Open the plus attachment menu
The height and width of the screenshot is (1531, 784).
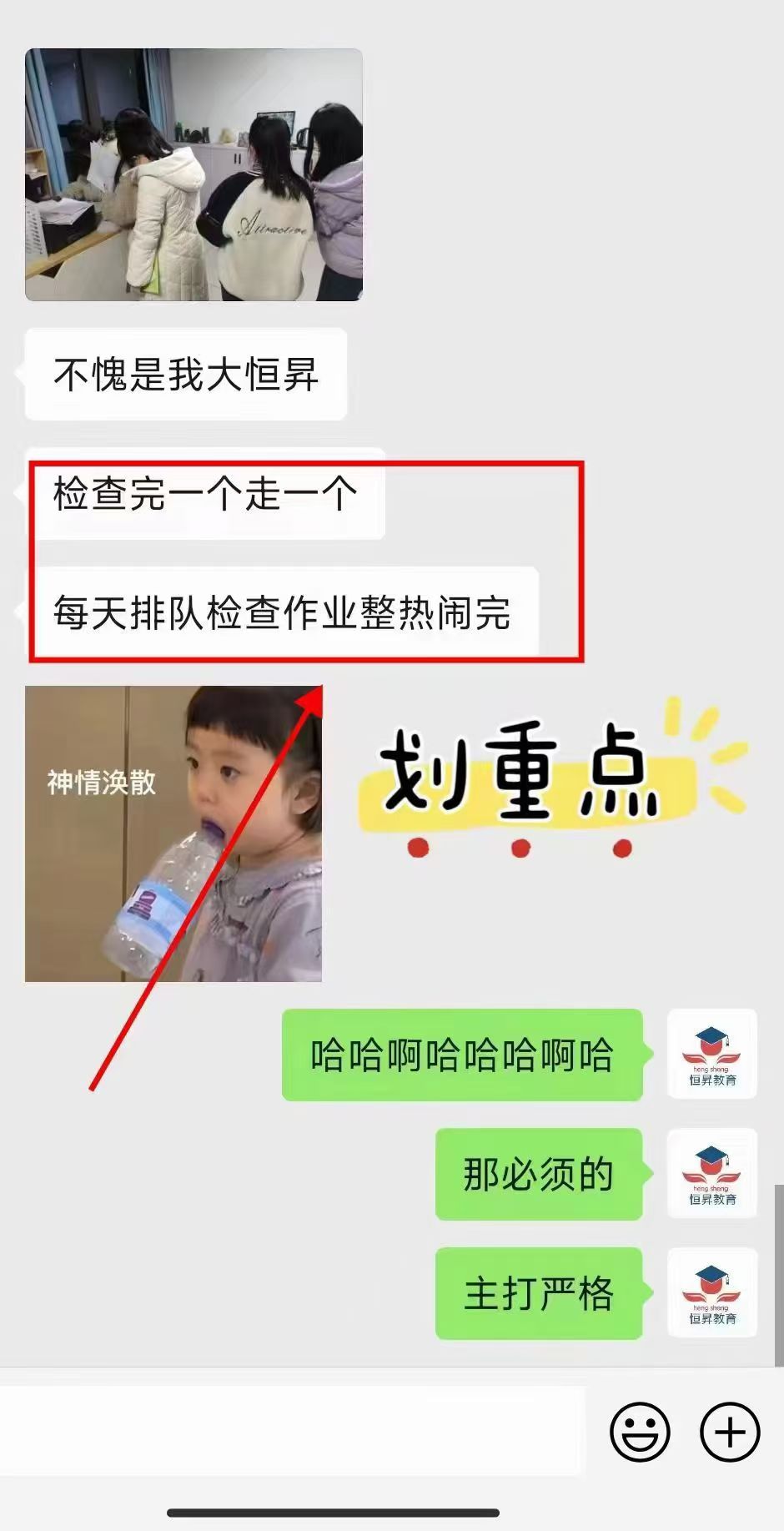pos(730,1433)
